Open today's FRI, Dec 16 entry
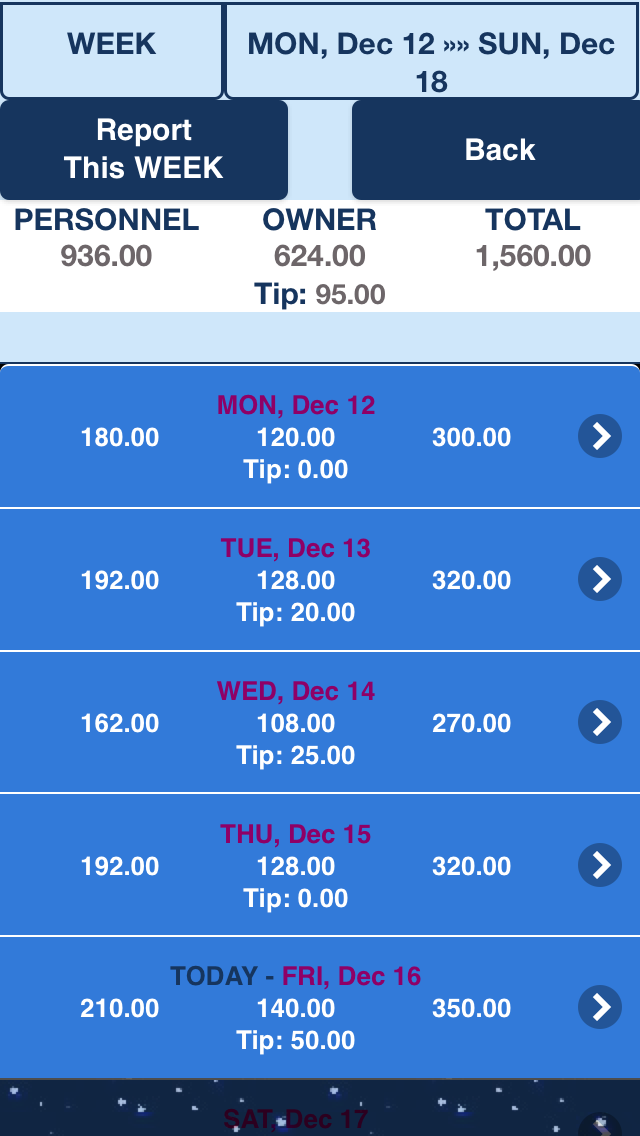 point(320,1008)
